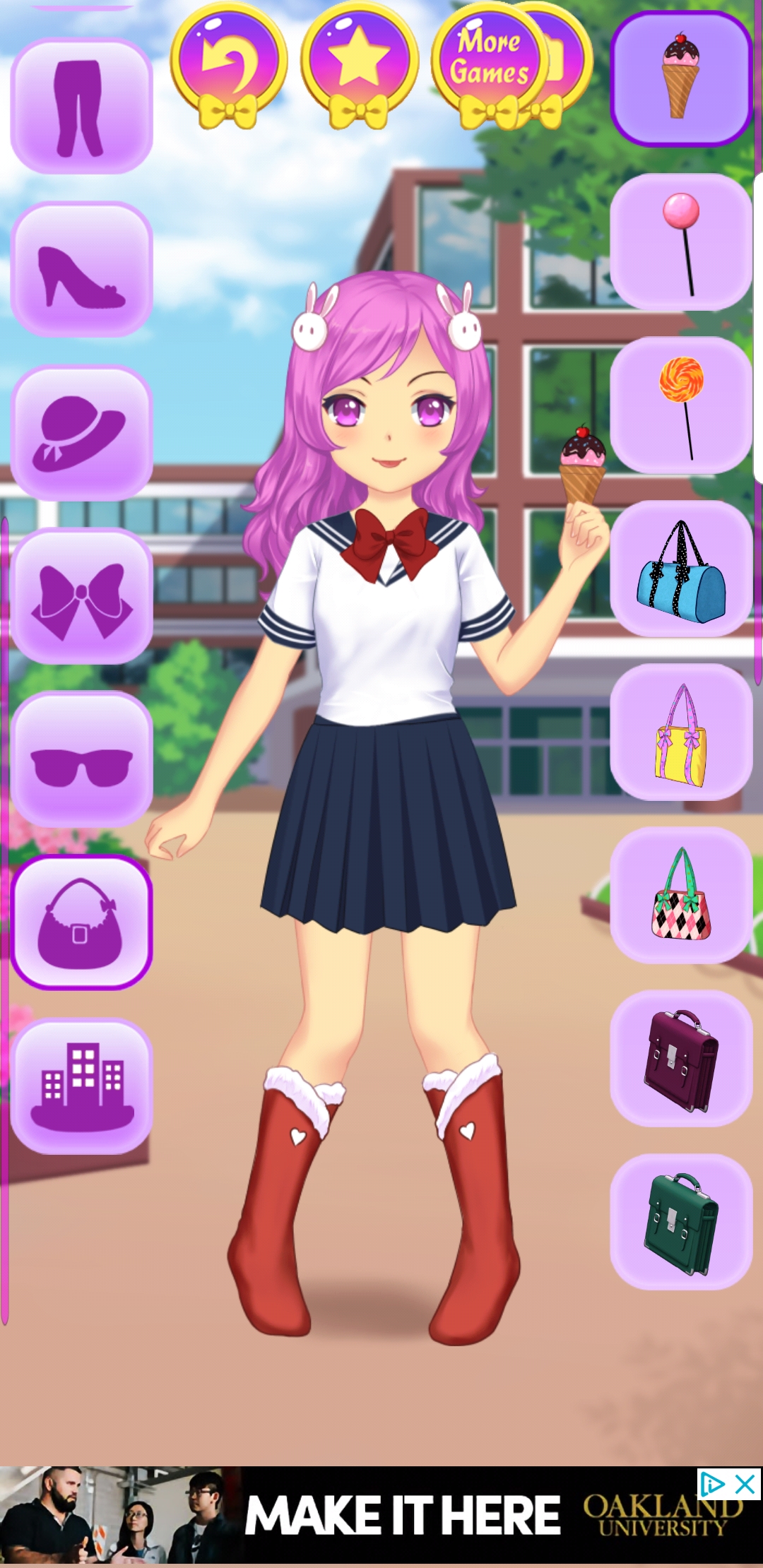Choose the sunglasses category
The image size is (763, 1568).
[82, 760]
